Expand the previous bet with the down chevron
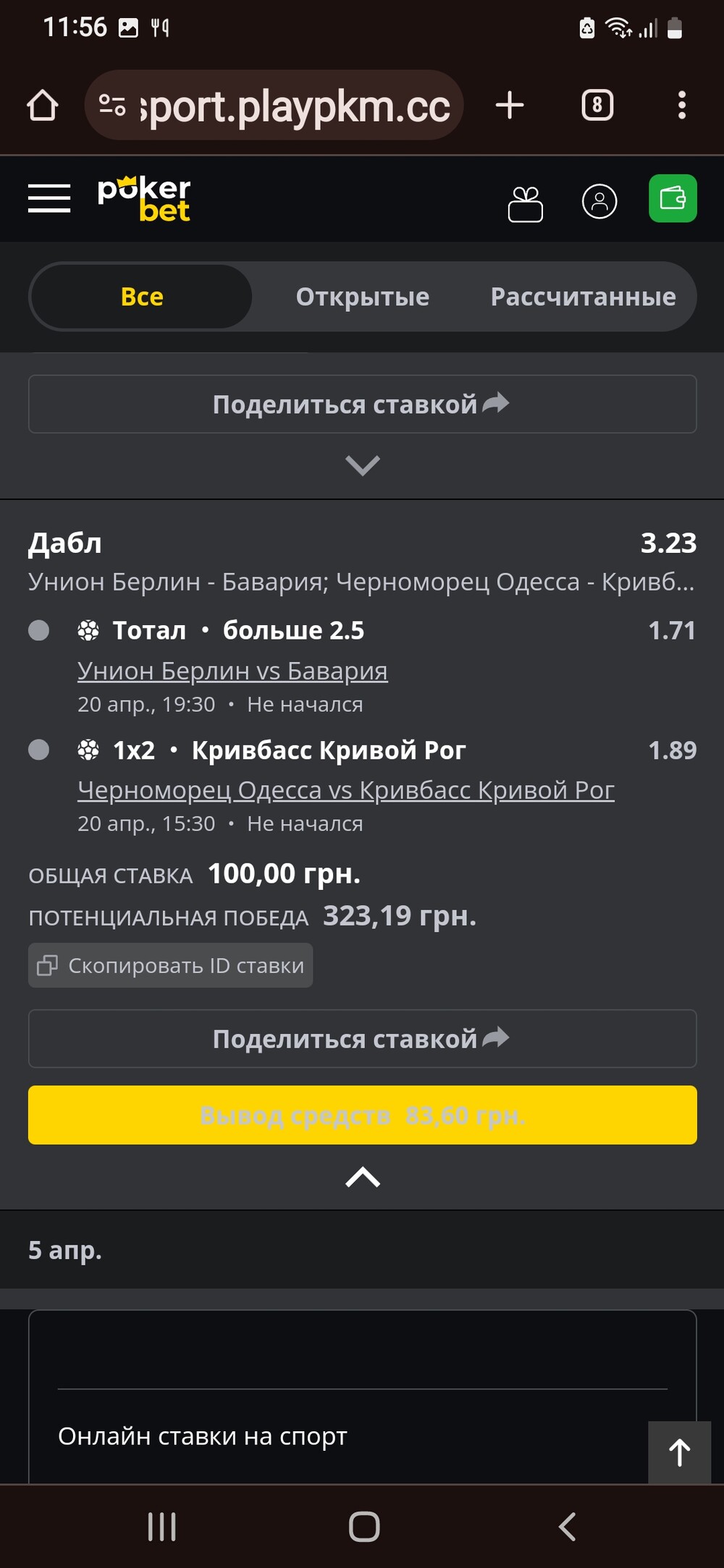Screen dimensions: 724x1568 [x=363, y=465]
